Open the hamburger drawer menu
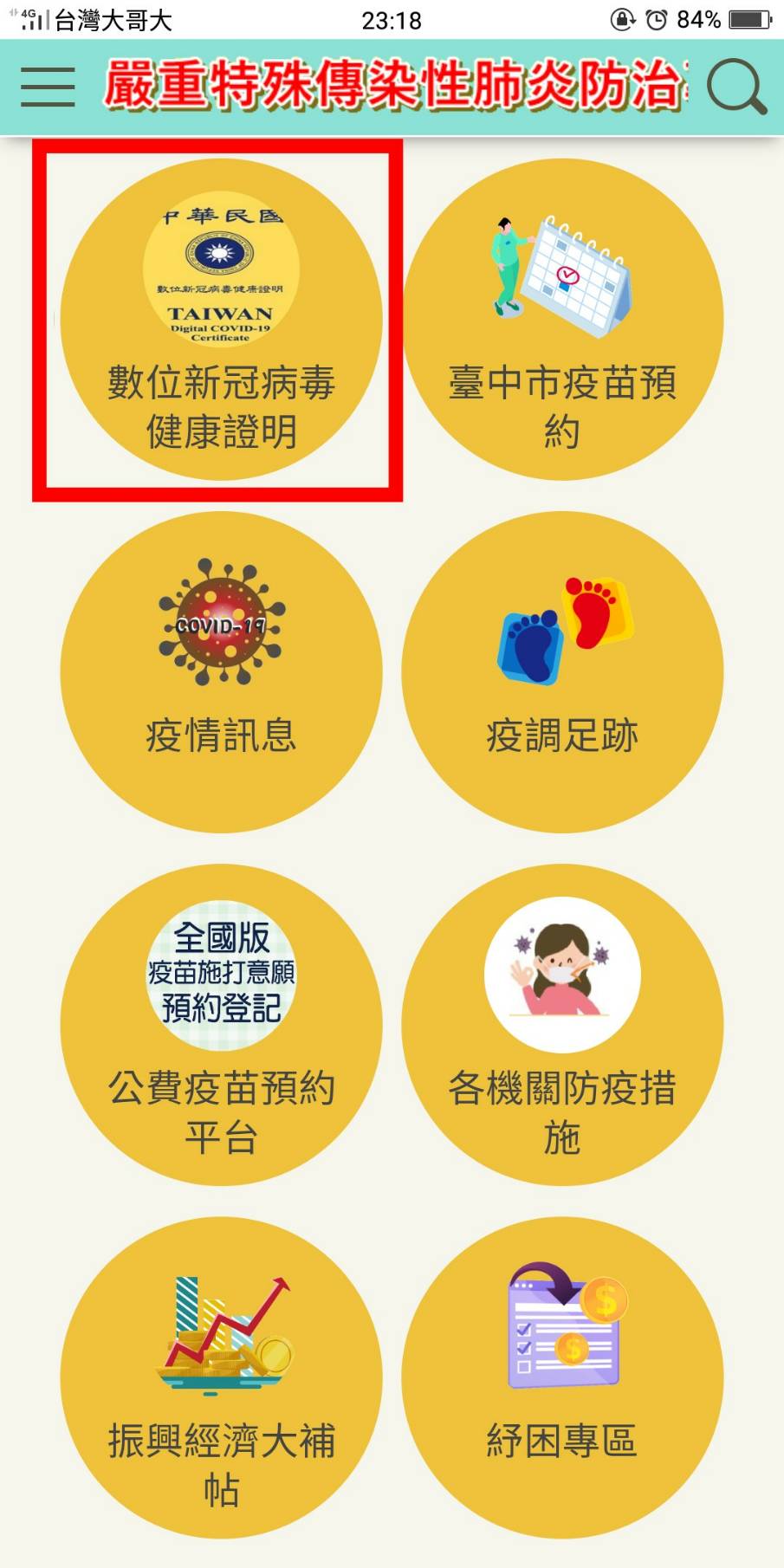Screen dimensions: 784x1568 (x=48, y=87)
